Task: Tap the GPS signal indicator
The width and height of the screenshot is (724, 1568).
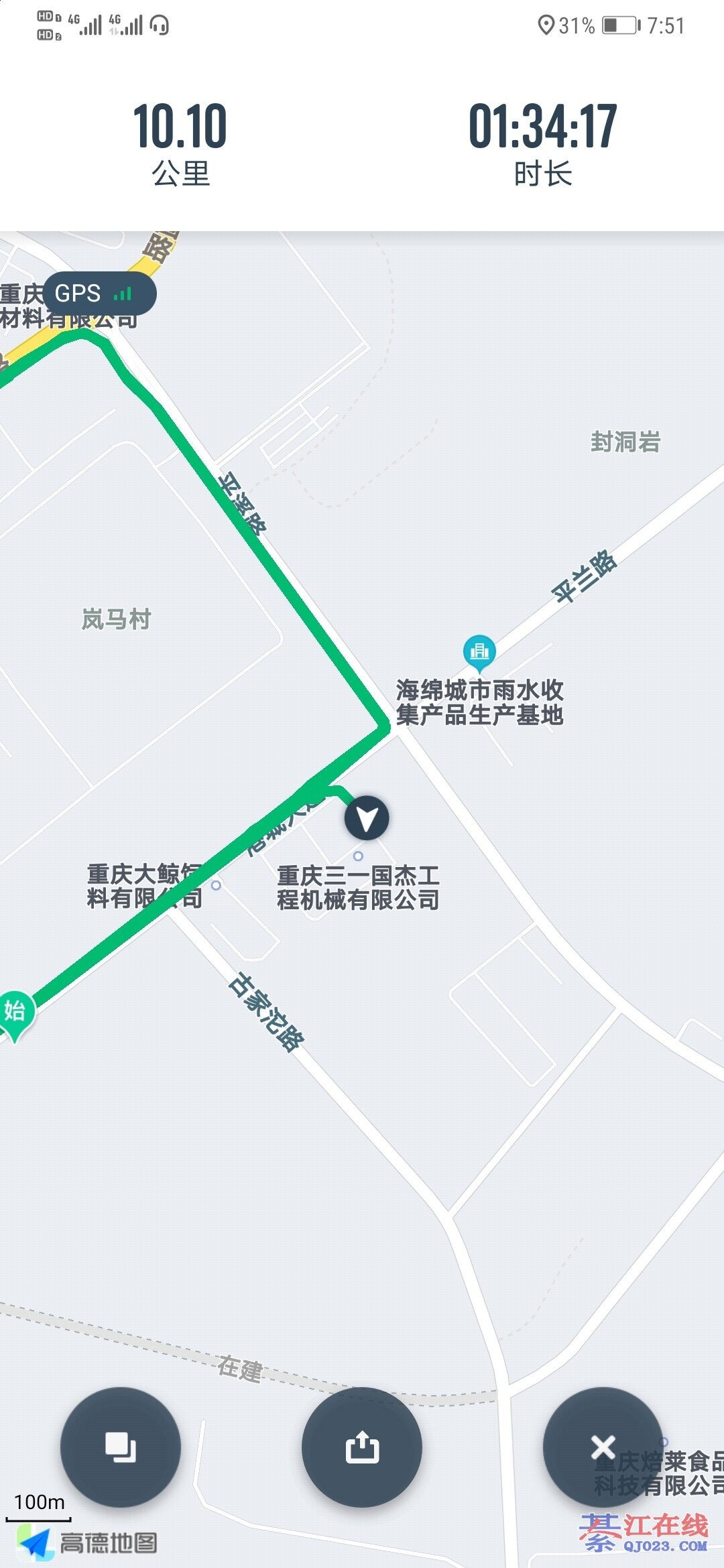Action: click(99, 293)
